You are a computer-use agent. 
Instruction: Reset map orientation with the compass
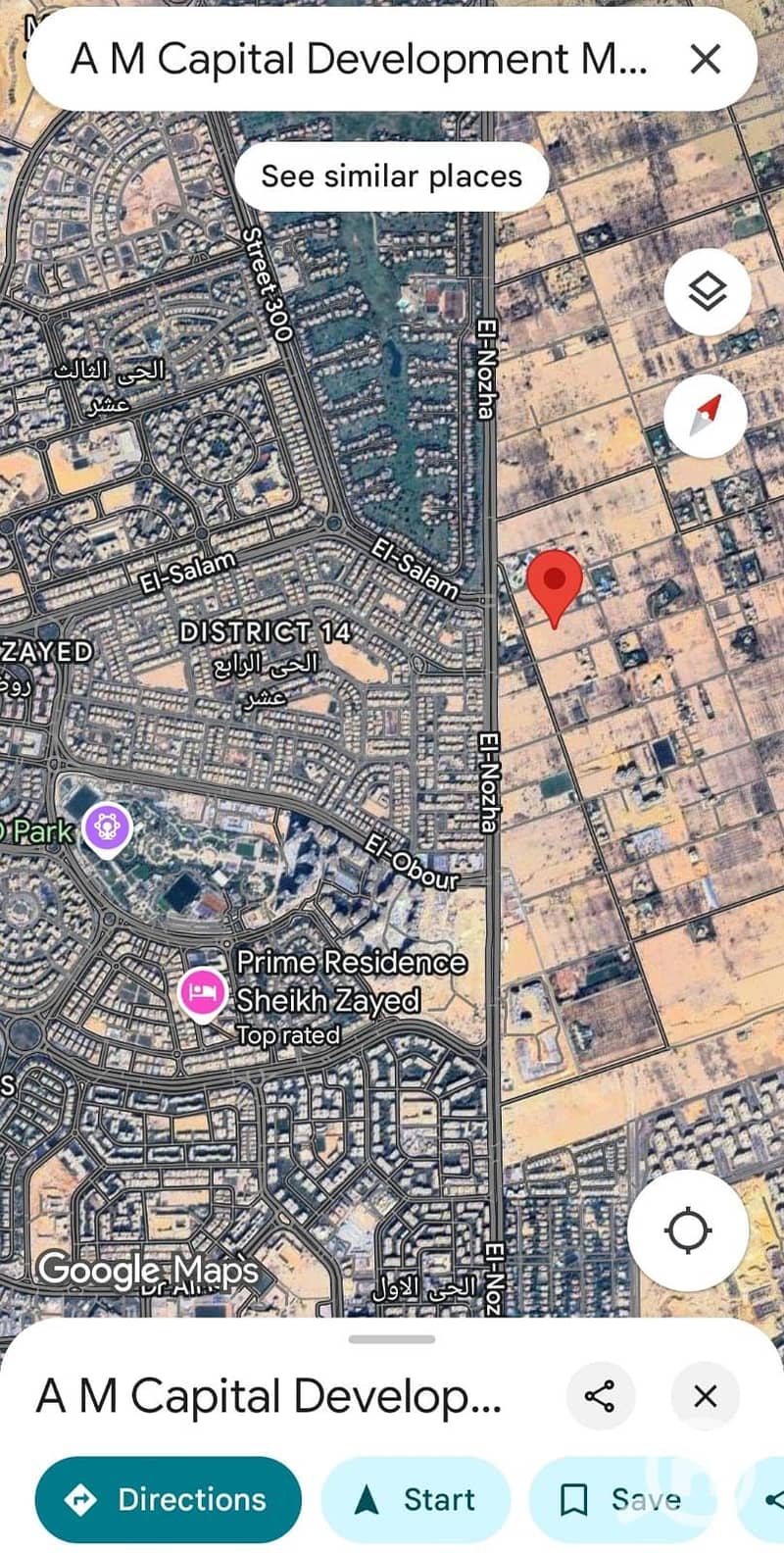click(706, 415)
